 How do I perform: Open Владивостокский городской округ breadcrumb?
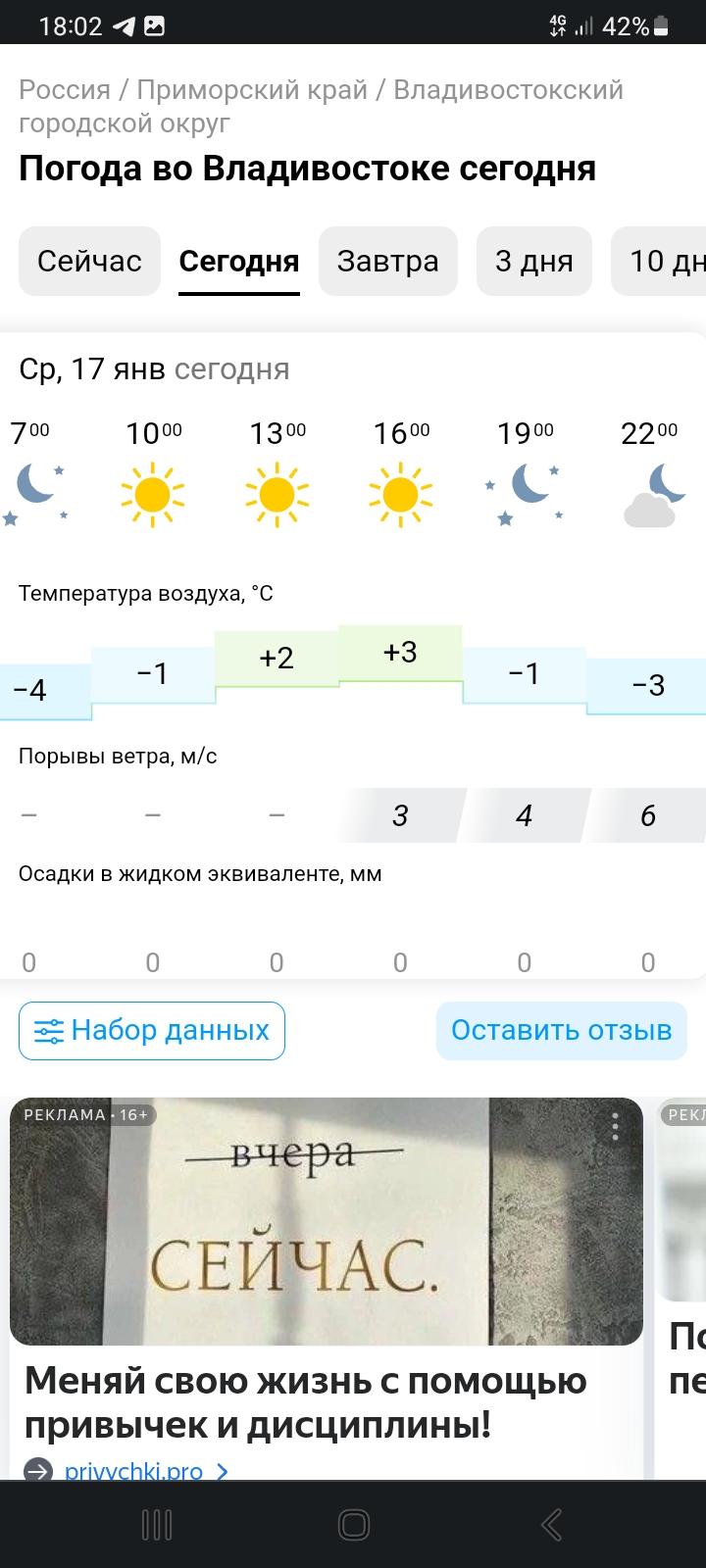coord(321,107)
